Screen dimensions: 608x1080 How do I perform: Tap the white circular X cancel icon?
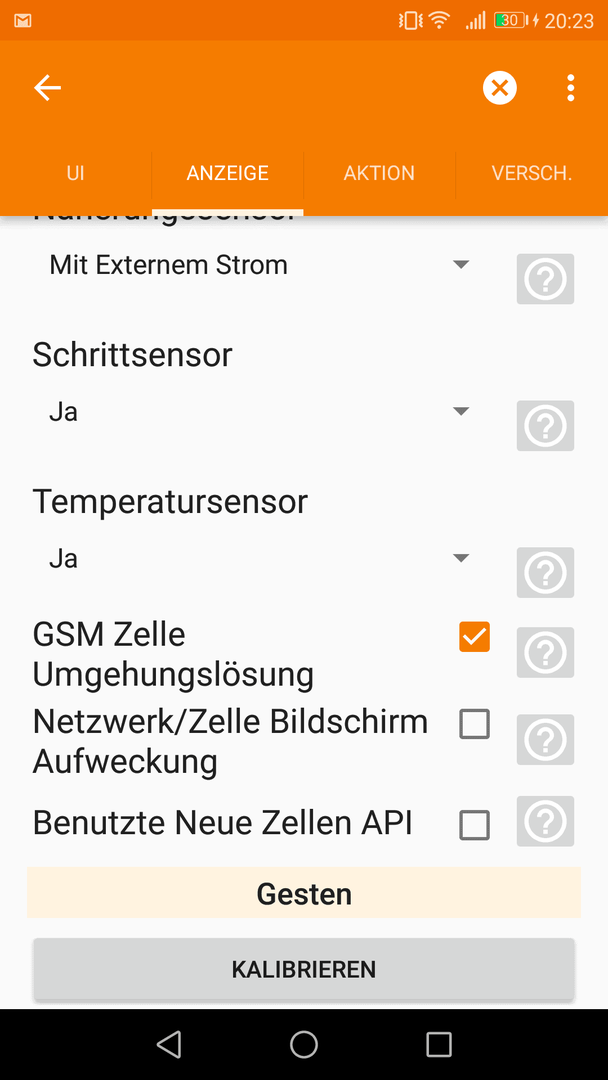click(499, 88)
